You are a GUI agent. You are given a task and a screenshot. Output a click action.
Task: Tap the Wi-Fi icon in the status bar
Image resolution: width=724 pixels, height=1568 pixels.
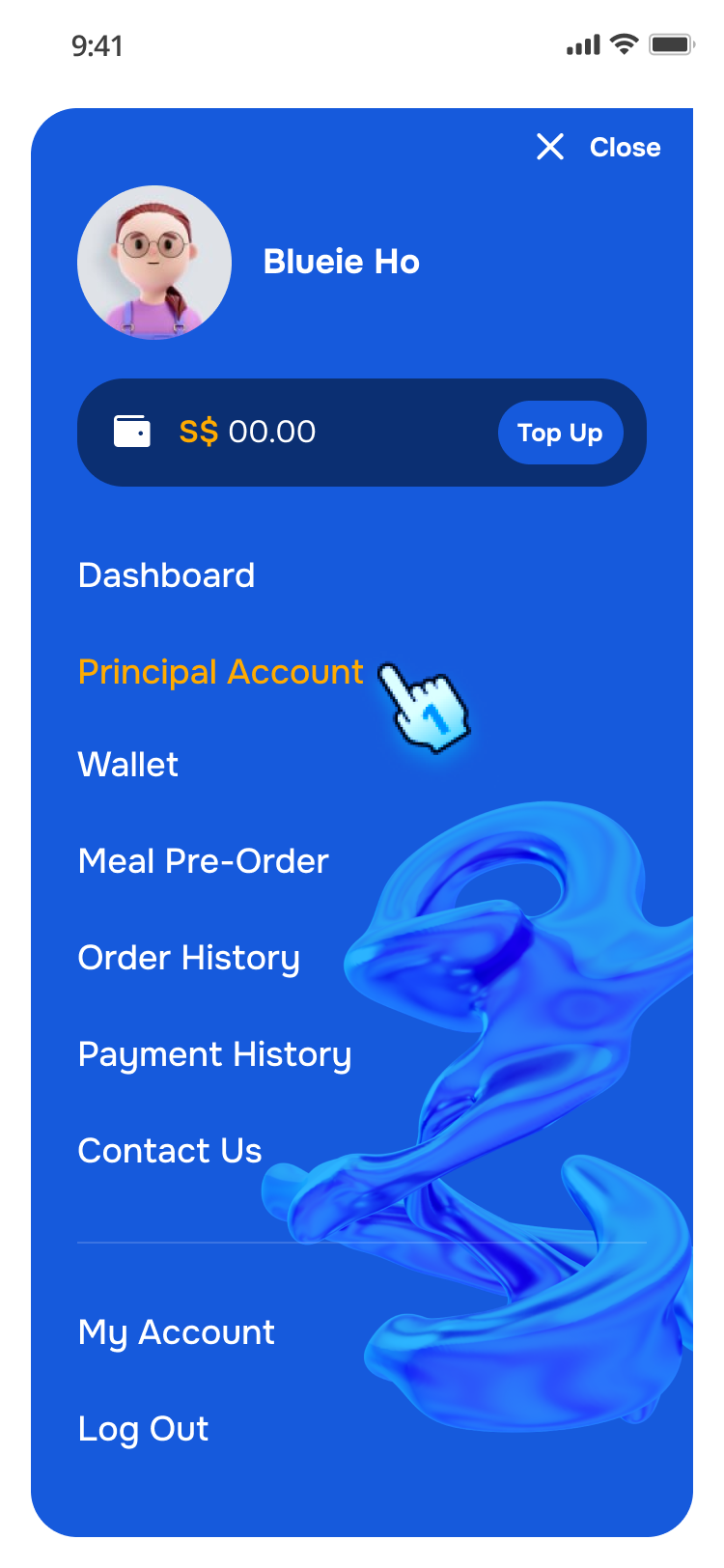point(623,43)
